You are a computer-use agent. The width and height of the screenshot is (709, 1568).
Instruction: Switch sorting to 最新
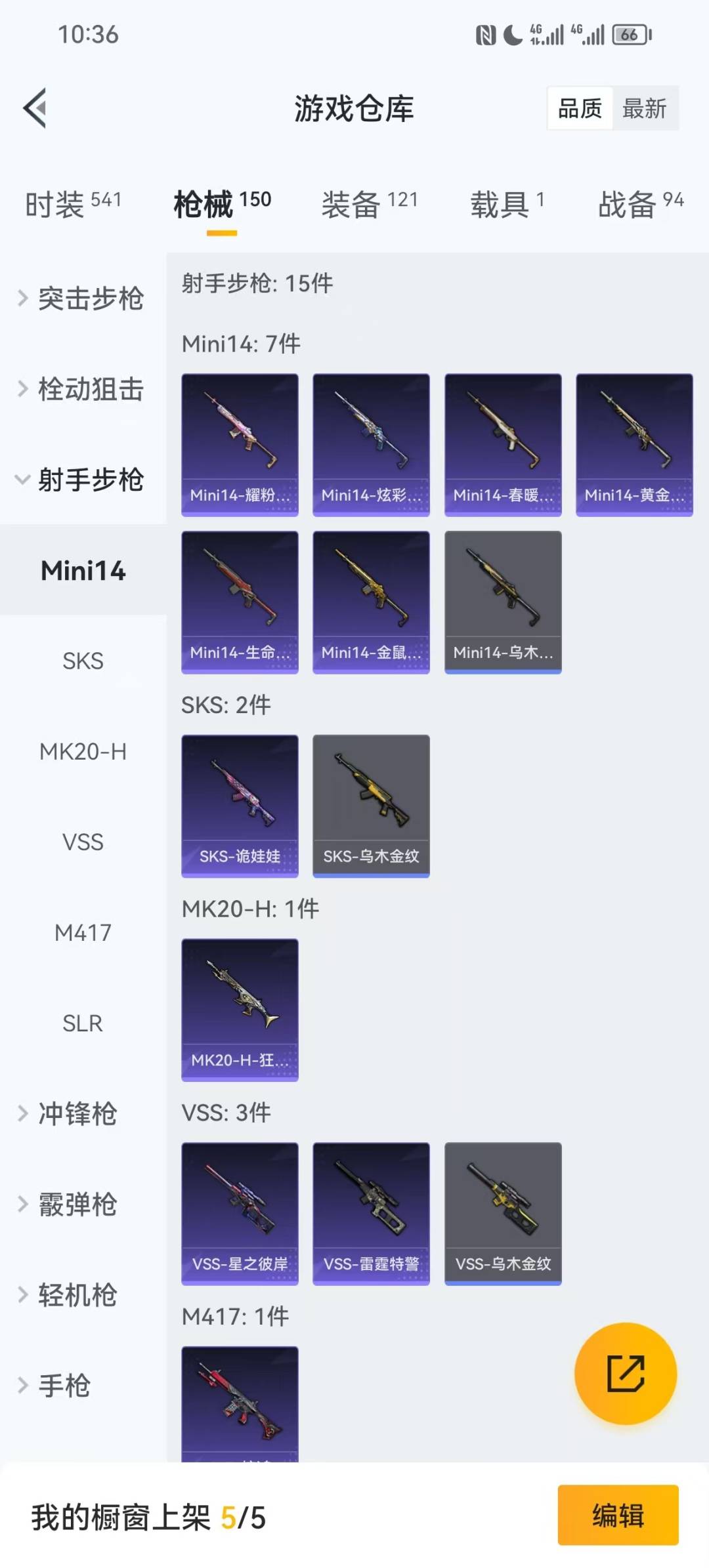[645, 108]
